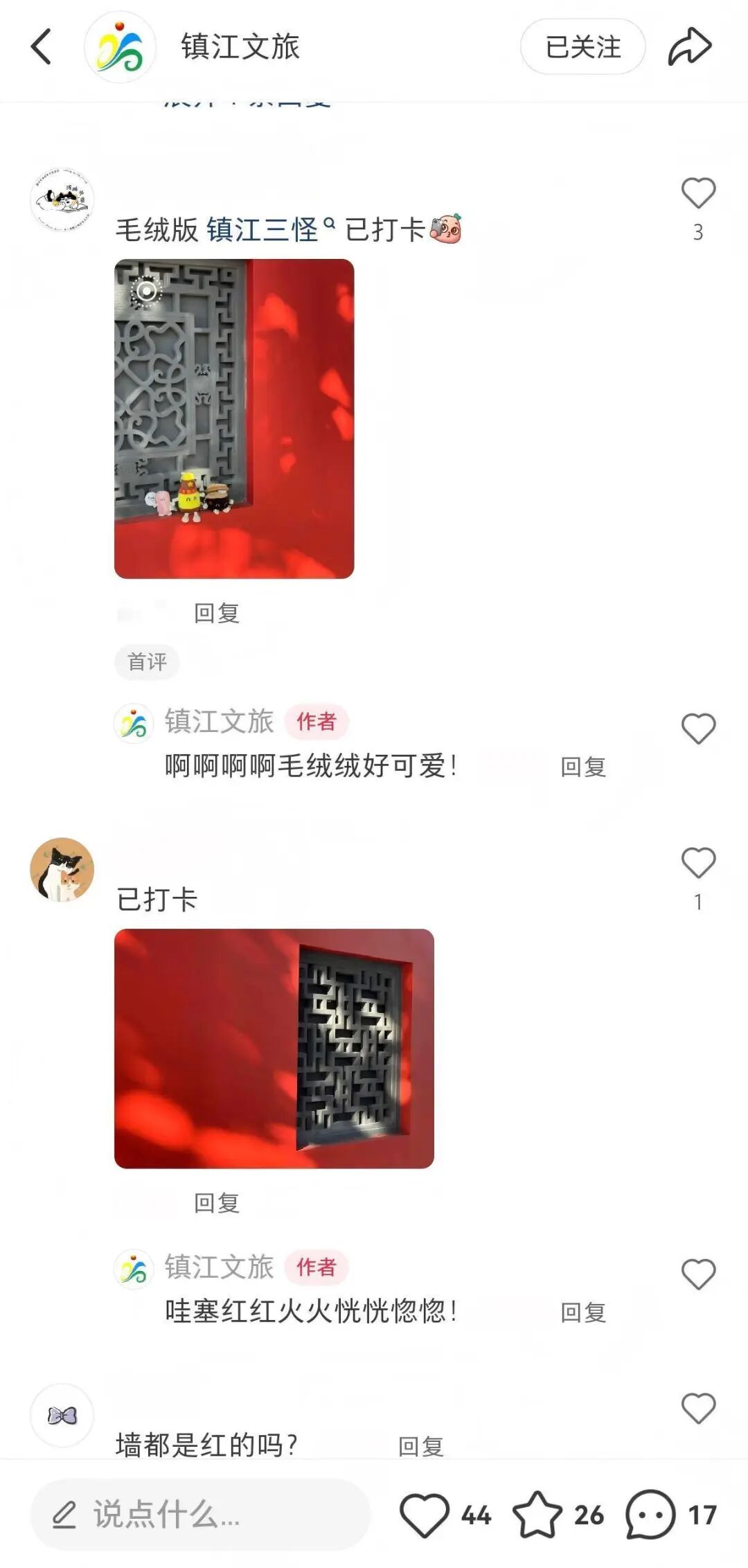Open 镇江文旅 profile avatar in header
Viewport: 748px width, 1568px height.
[x=120, y=47]
